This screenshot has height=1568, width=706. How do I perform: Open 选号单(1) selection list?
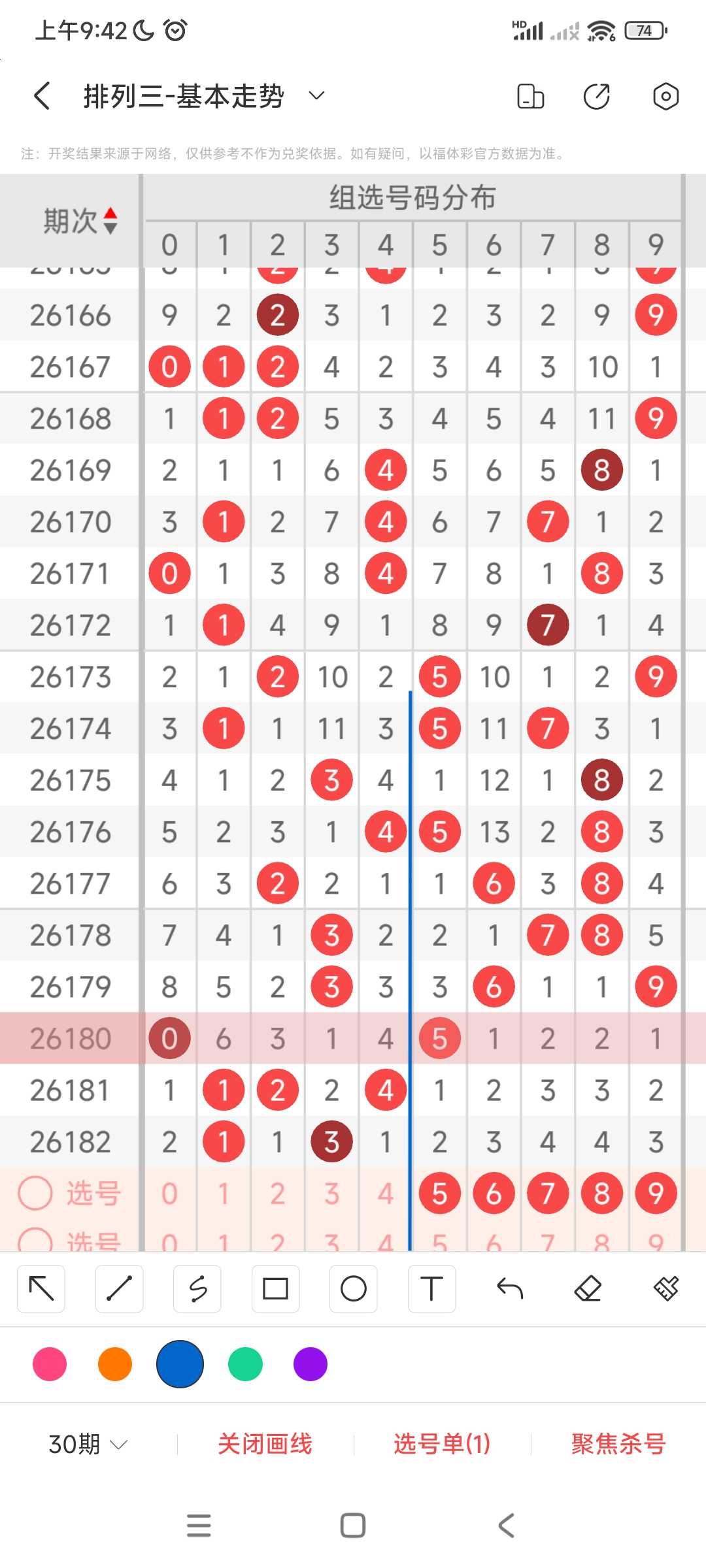(442, 1444)
